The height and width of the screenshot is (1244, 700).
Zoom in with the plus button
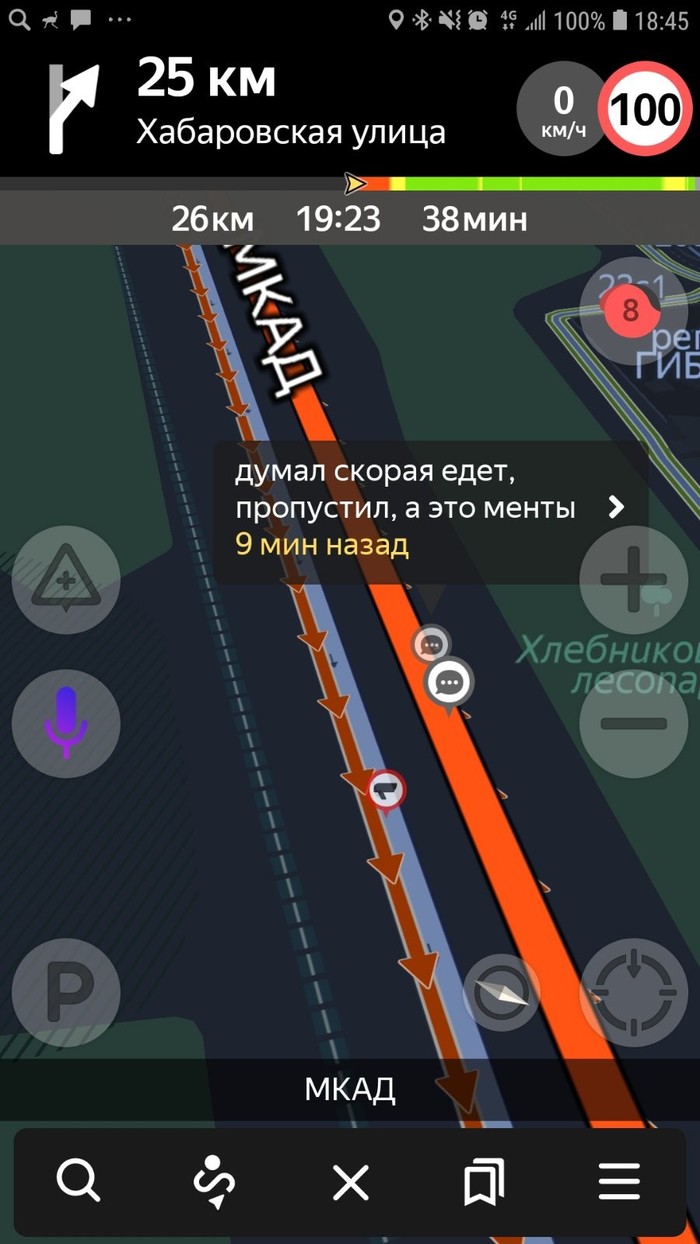(x=632, y=579)
